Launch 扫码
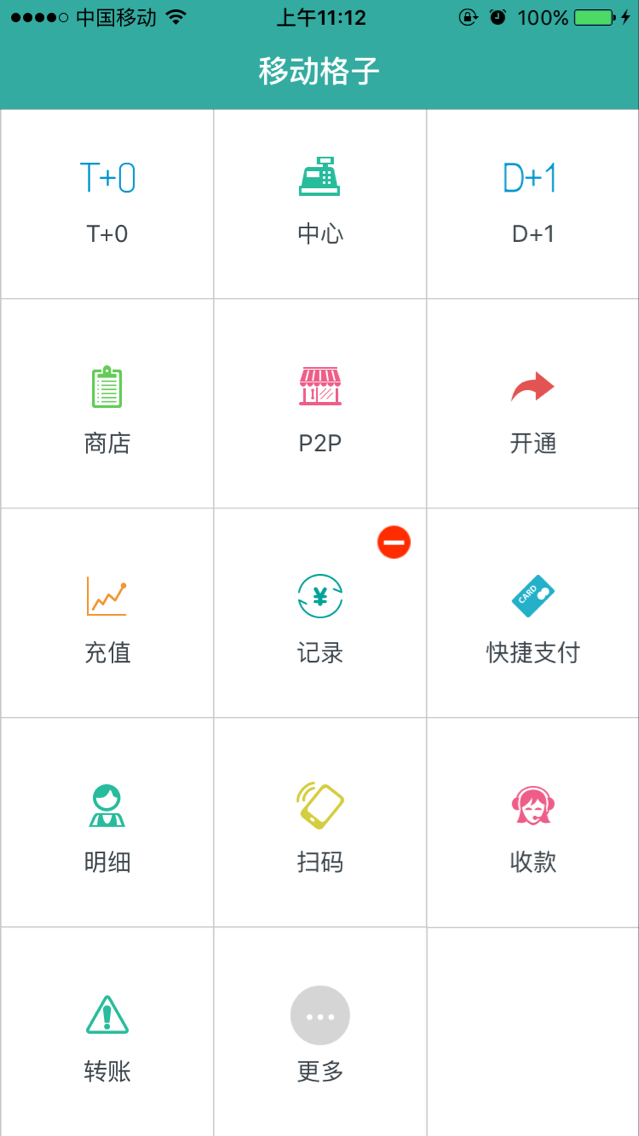639x1136 pixels. (320, 828)
